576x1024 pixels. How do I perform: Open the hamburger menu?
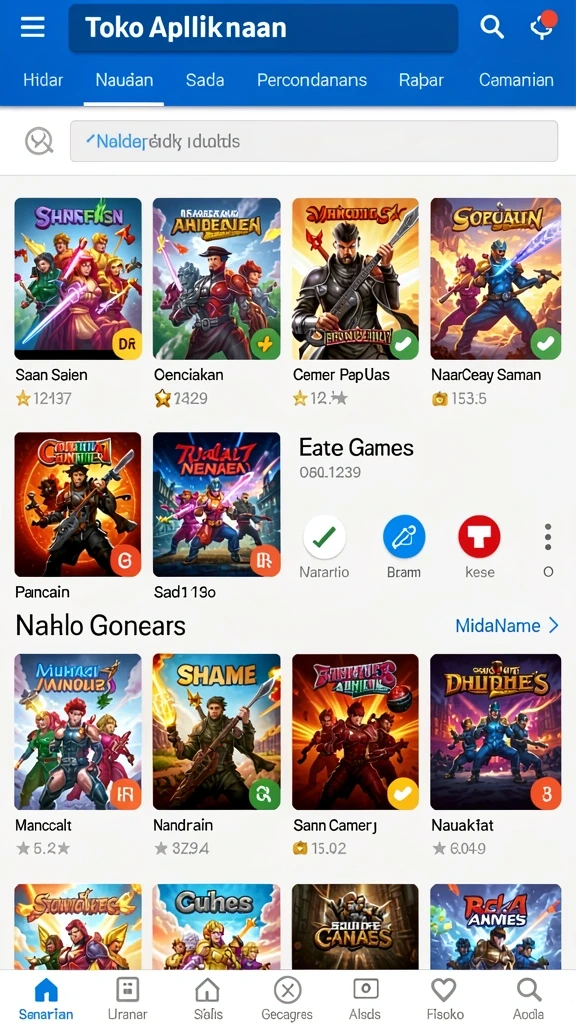(33, 27)
